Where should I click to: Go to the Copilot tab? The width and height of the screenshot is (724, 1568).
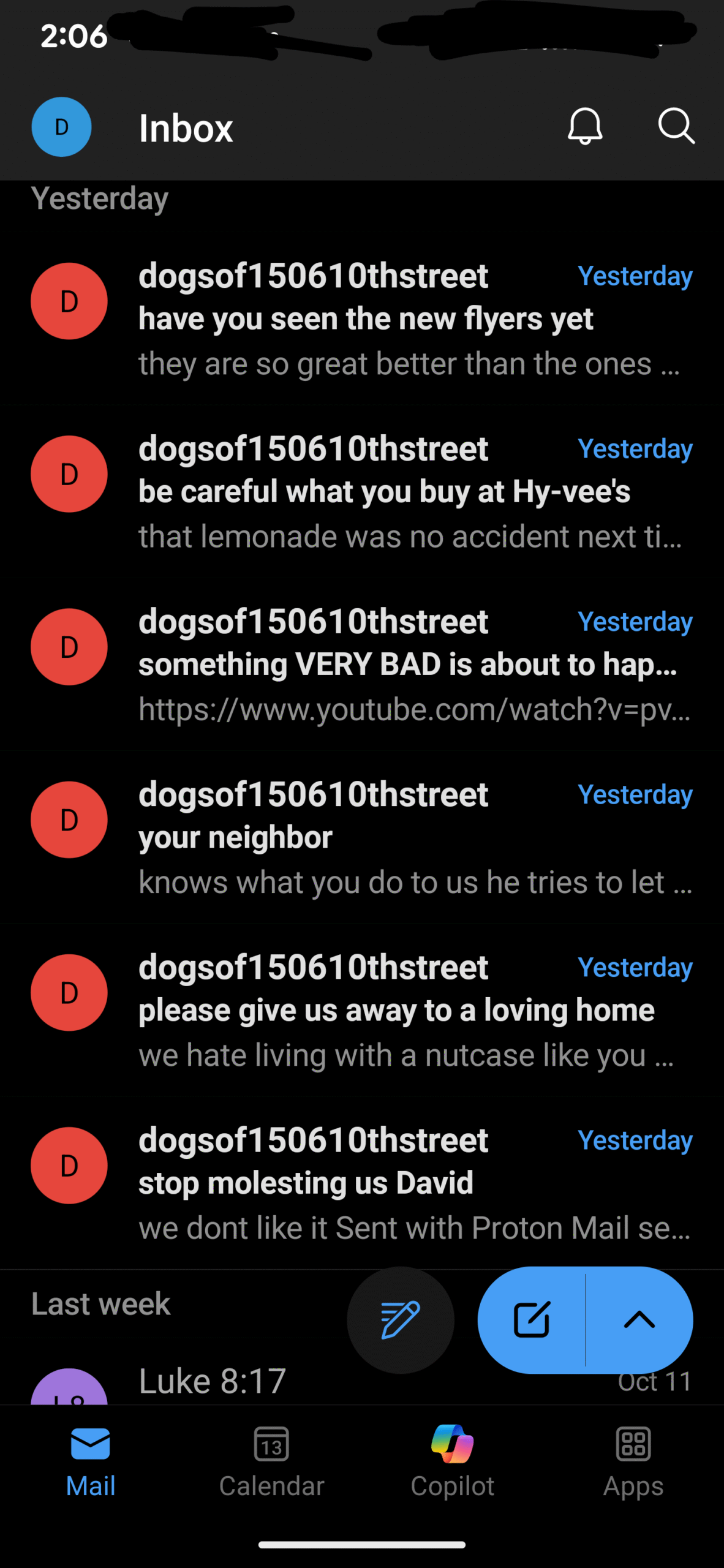[x=452, y=1461]
